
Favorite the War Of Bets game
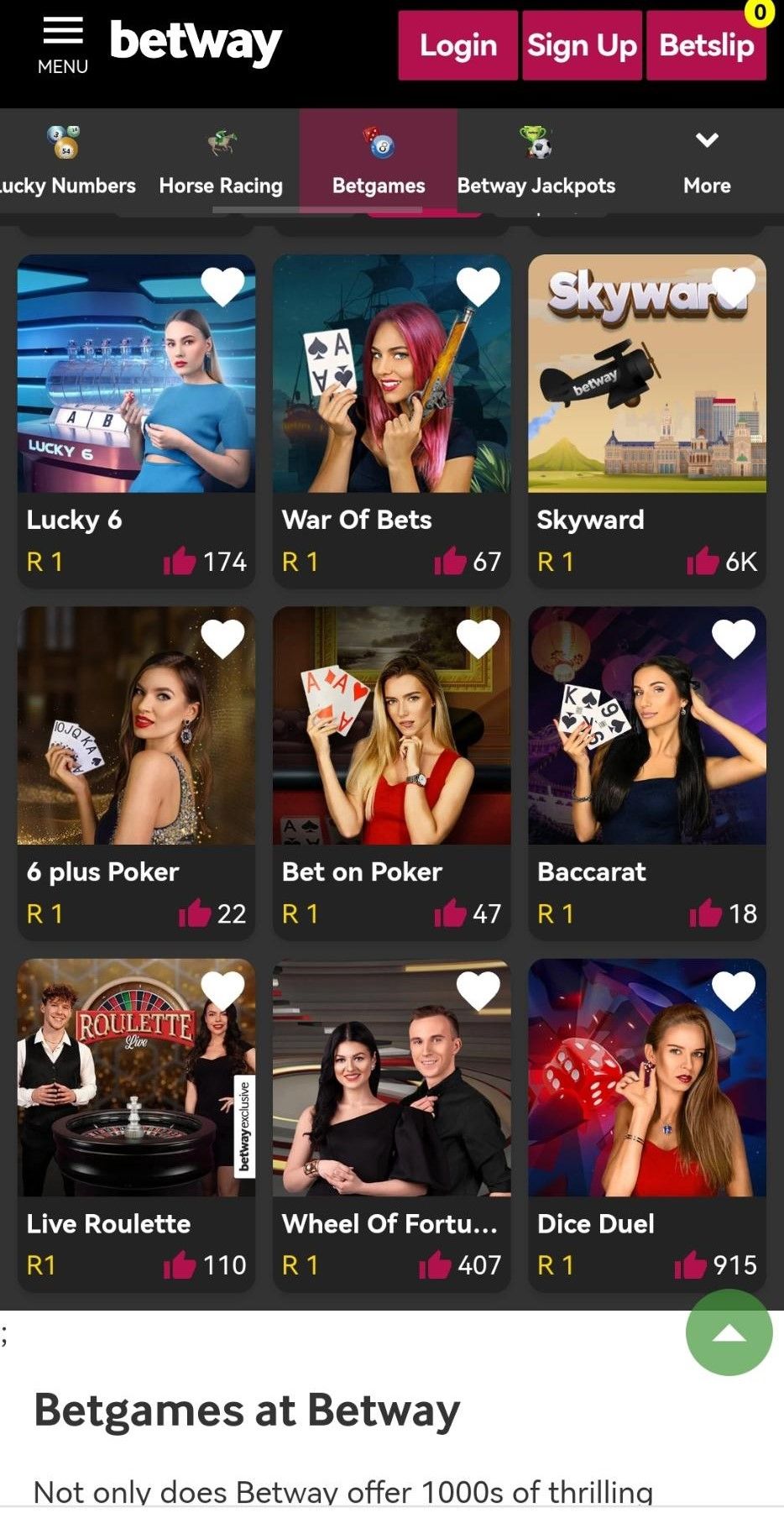tap(478, 286)
